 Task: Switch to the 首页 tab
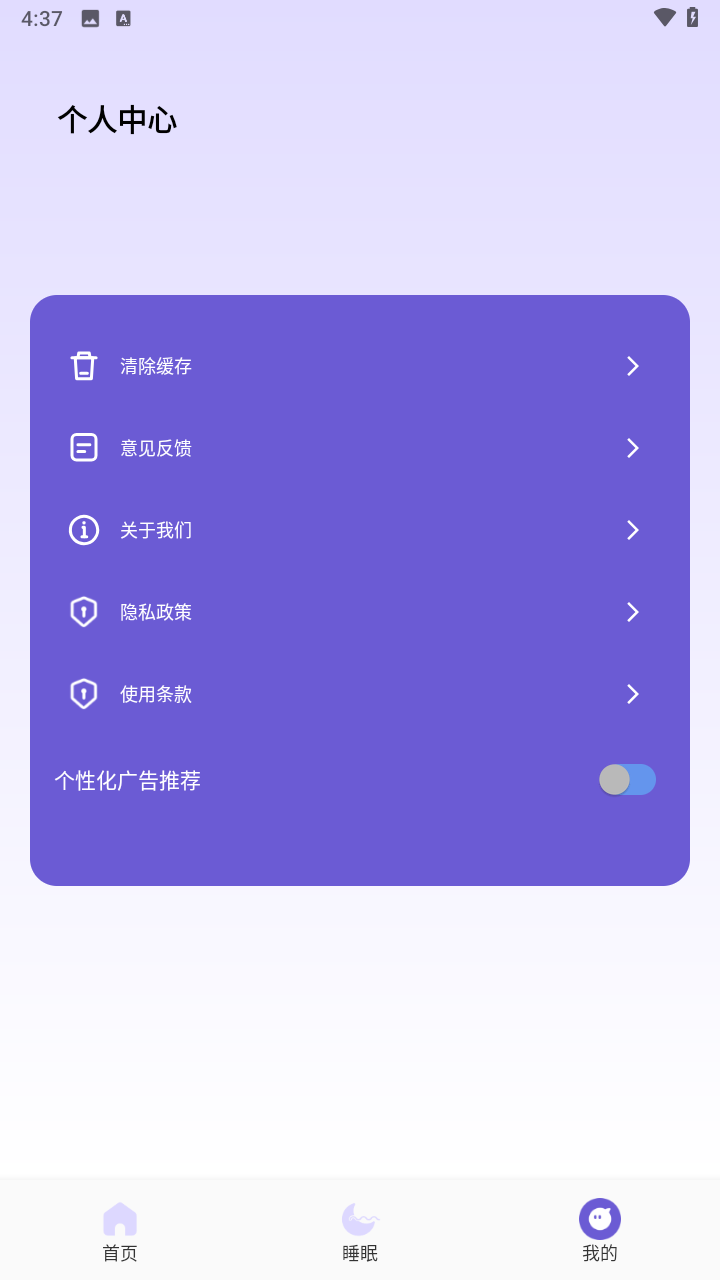[120, 1230]
